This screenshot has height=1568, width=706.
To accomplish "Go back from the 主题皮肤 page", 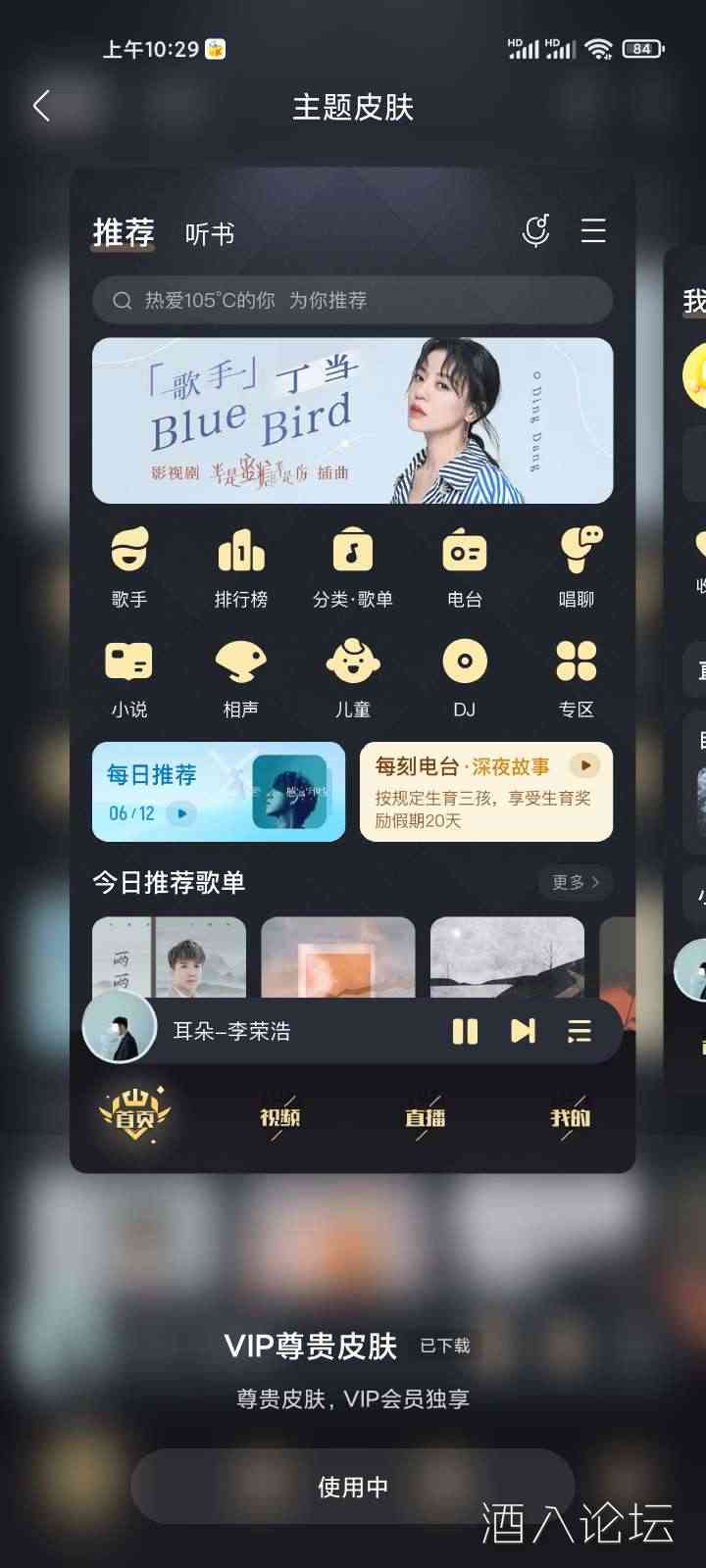I will click(x=41, y=107).
